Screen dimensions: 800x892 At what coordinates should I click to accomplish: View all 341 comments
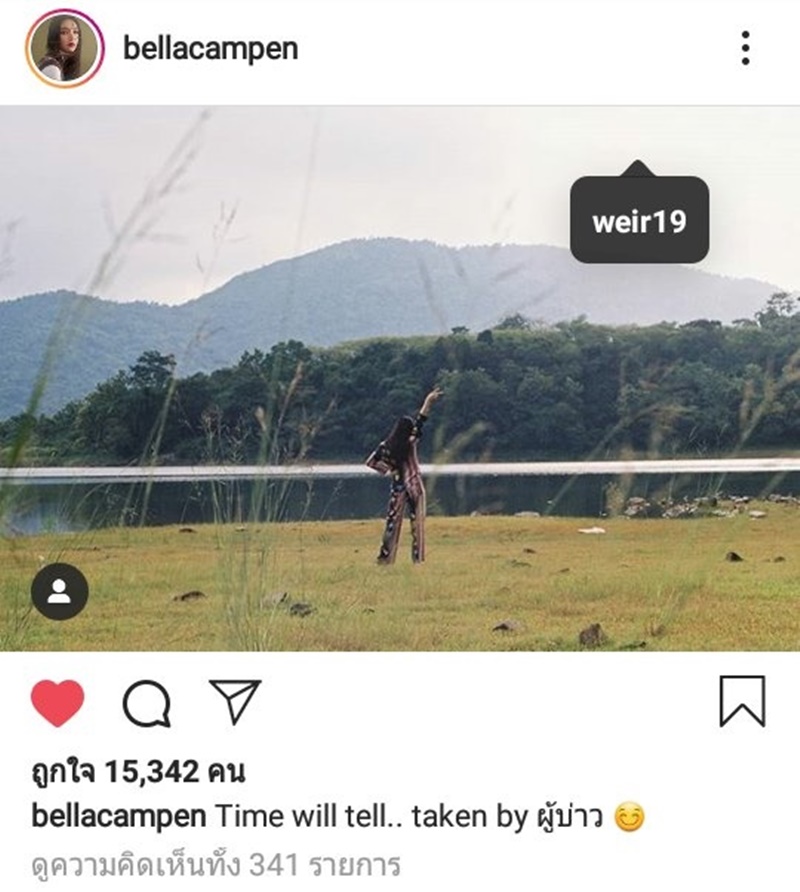tap(216, 863)
